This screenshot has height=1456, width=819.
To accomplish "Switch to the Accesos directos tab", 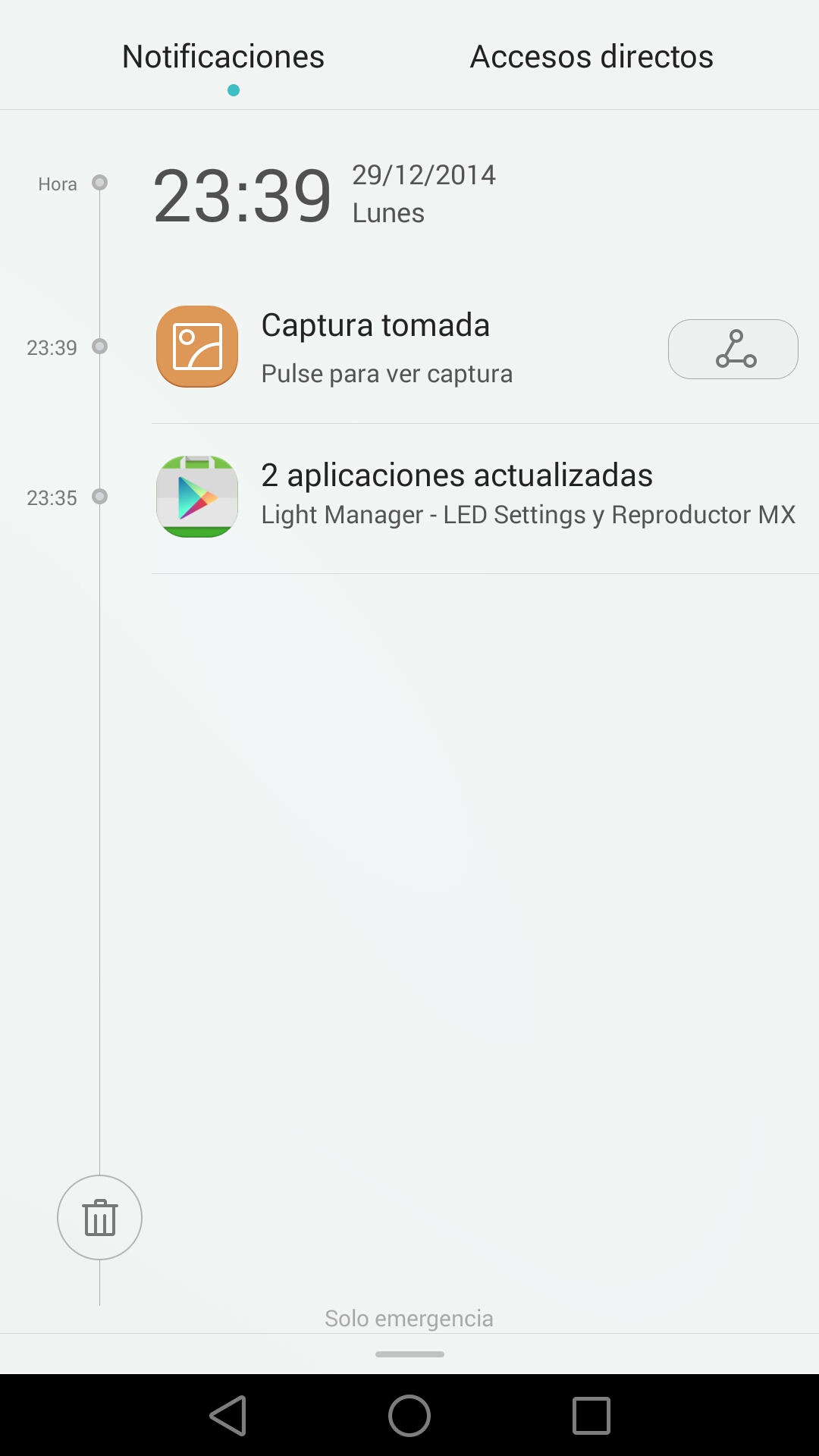I will coord(591,57).
